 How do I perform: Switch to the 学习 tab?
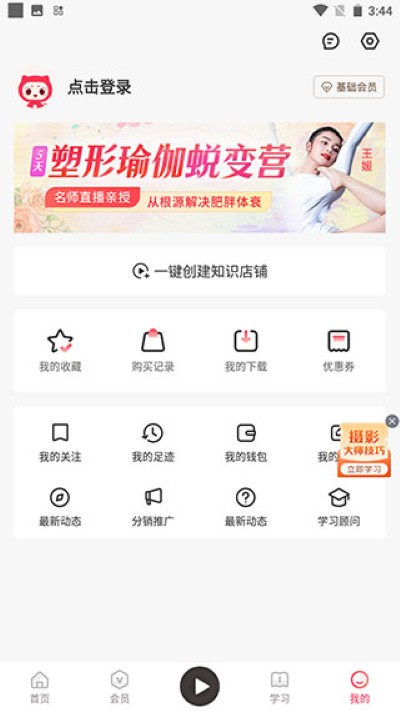point(279,687)
